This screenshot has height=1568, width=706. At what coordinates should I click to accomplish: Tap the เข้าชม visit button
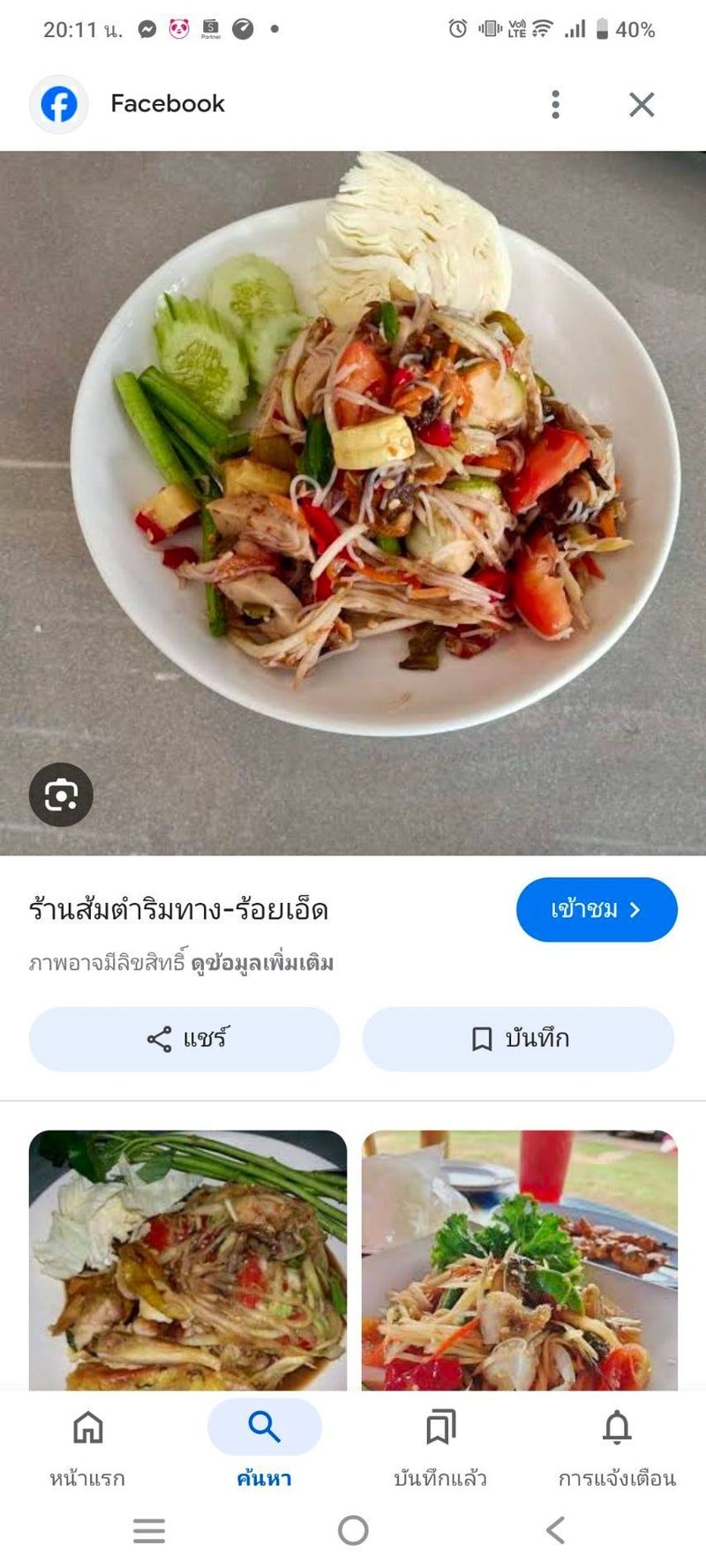pyautogui.click(x=597, y=909)
